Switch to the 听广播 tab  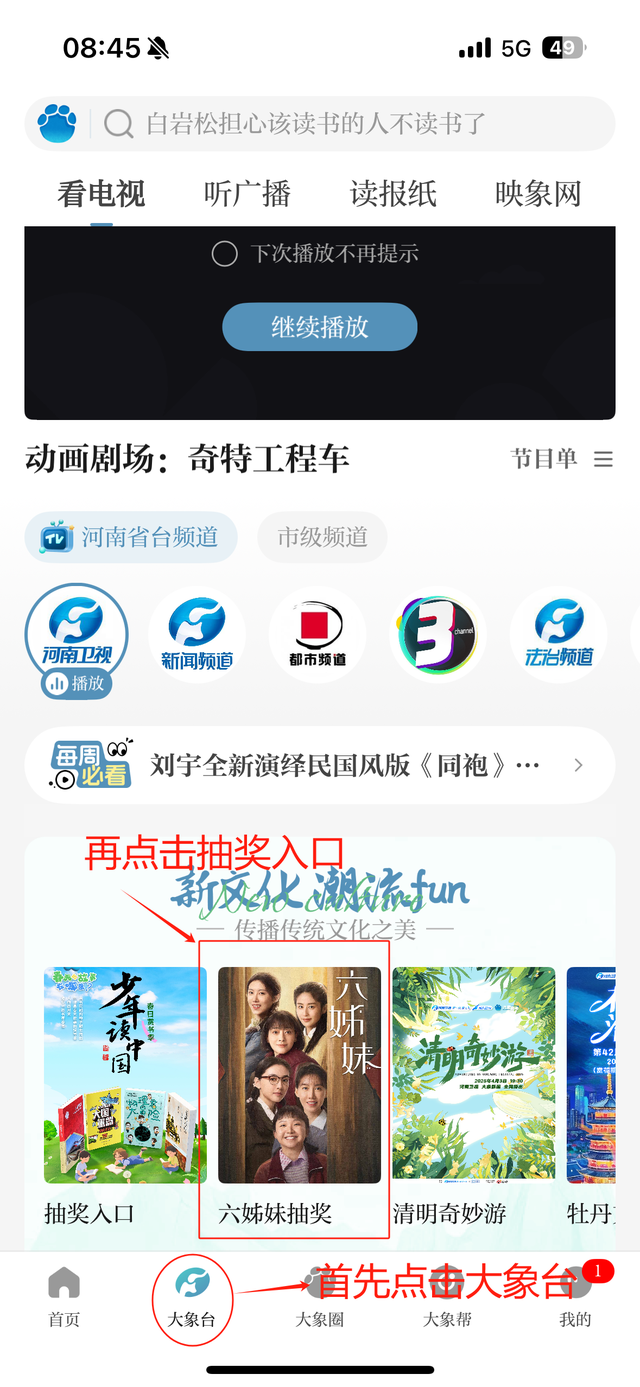(x=247, y=193)
